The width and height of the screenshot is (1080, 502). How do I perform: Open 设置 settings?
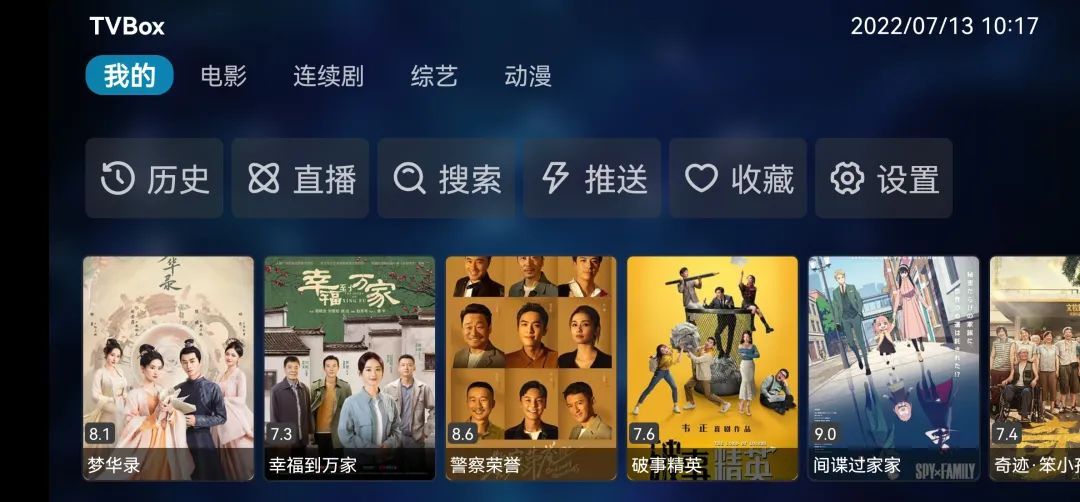tap(884, 179)
